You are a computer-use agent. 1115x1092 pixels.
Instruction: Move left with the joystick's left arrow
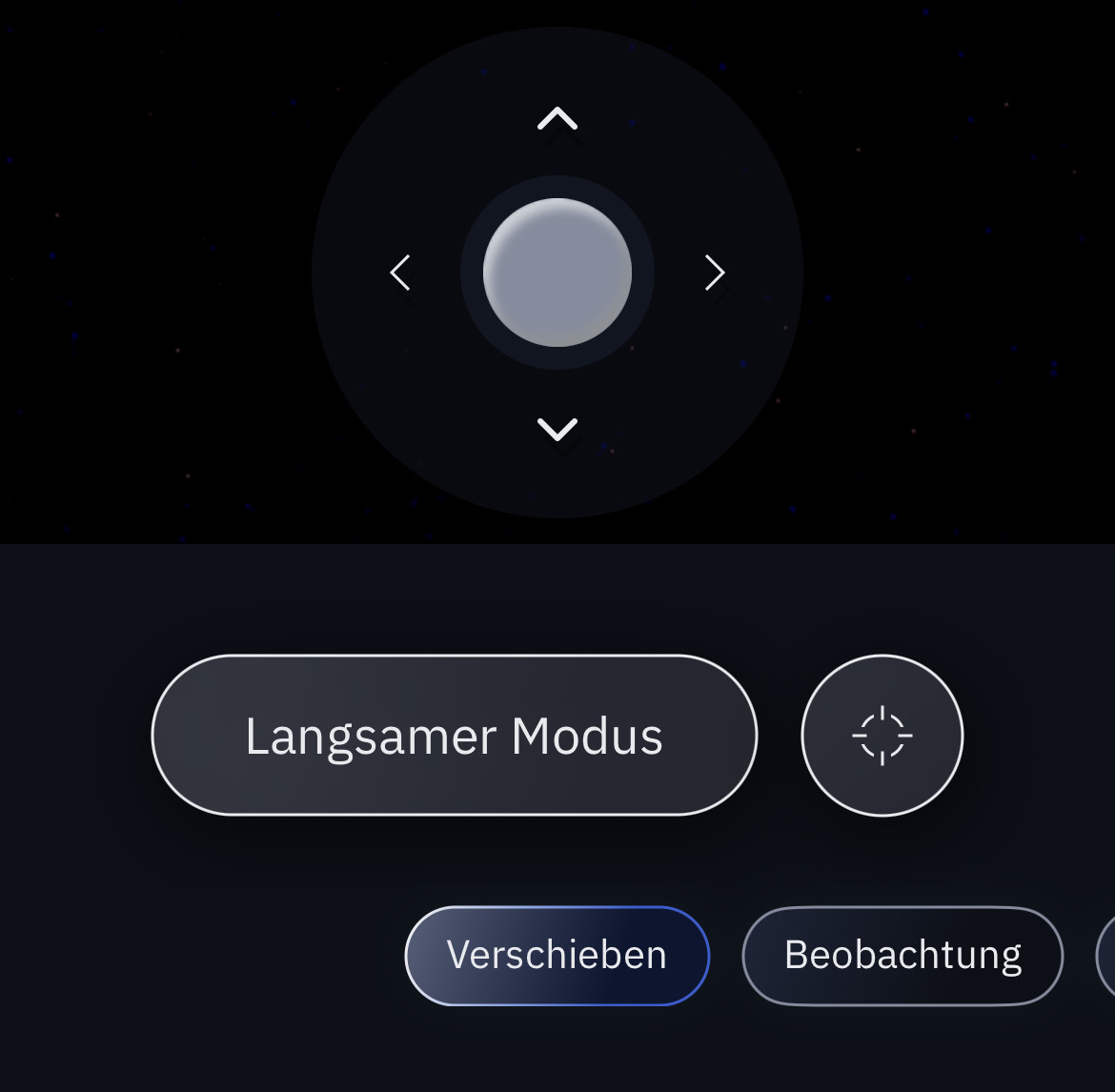400,273
